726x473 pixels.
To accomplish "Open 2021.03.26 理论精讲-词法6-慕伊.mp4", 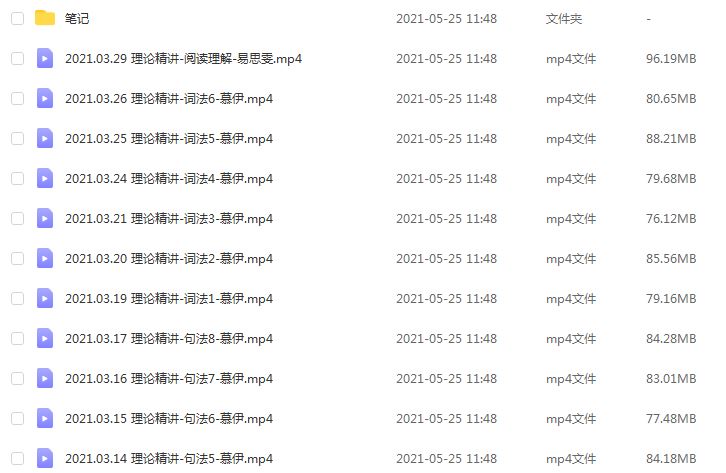I will pyautogui.click(x=169, y=99).
